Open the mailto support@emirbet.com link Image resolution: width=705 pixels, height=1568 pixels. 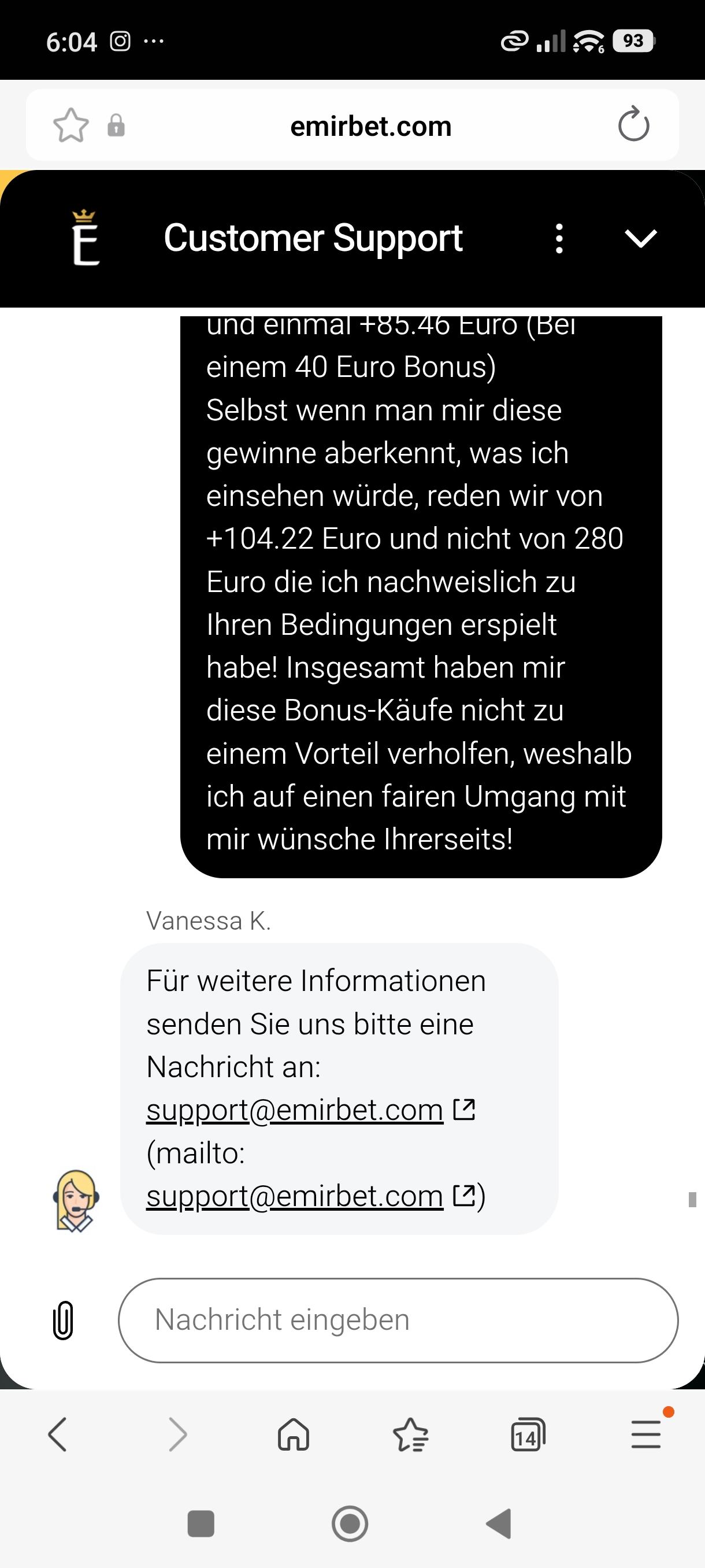(295, 1196)
